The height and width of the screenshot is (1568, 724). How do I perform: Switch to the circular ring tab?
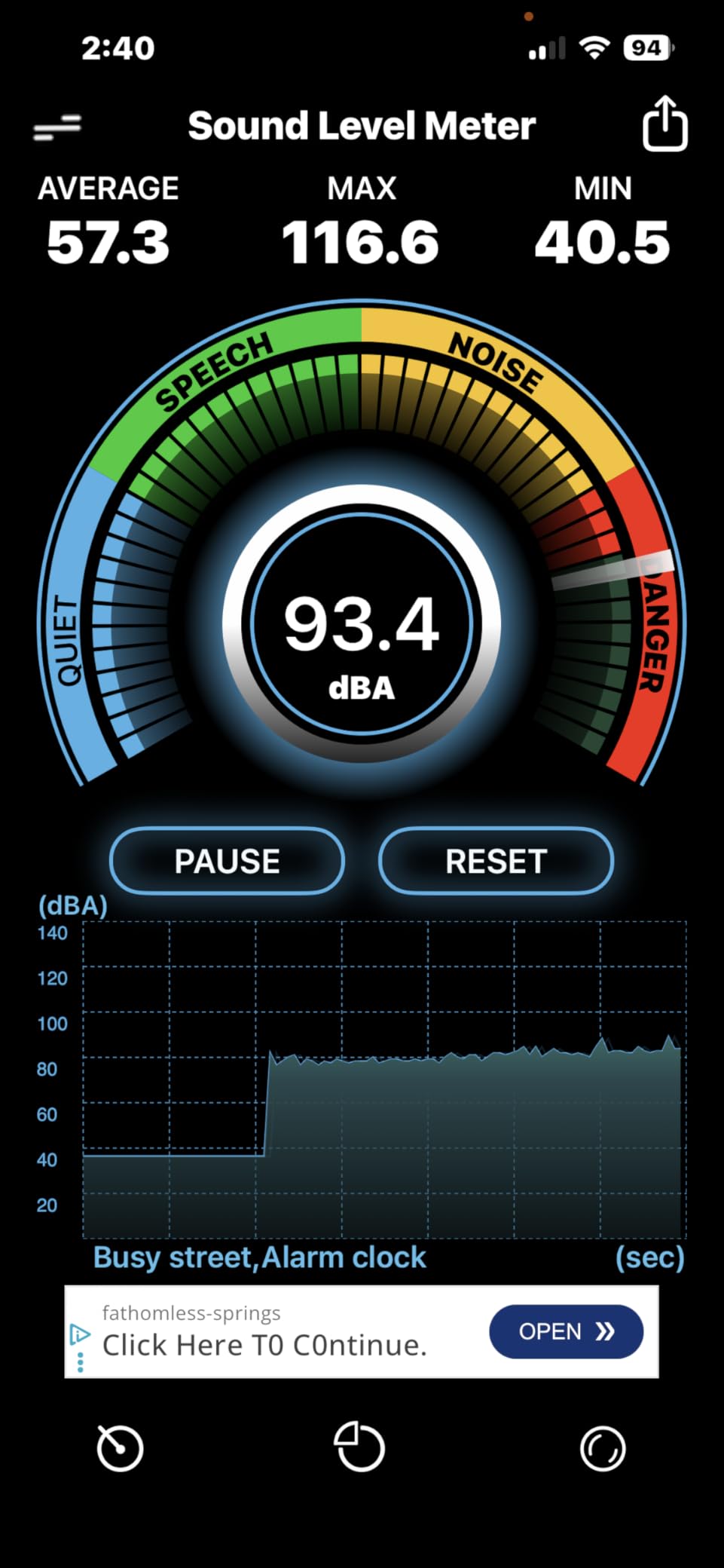(603, 1448)
